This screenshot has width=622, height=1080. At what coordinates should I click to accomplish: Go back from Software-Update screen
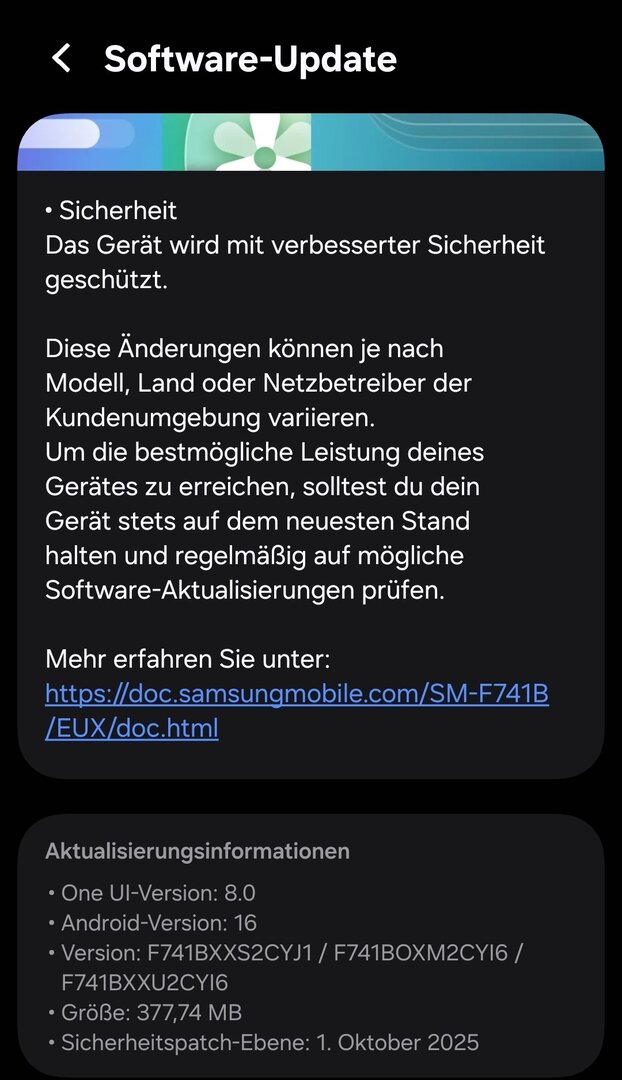[x=62, y=58]
